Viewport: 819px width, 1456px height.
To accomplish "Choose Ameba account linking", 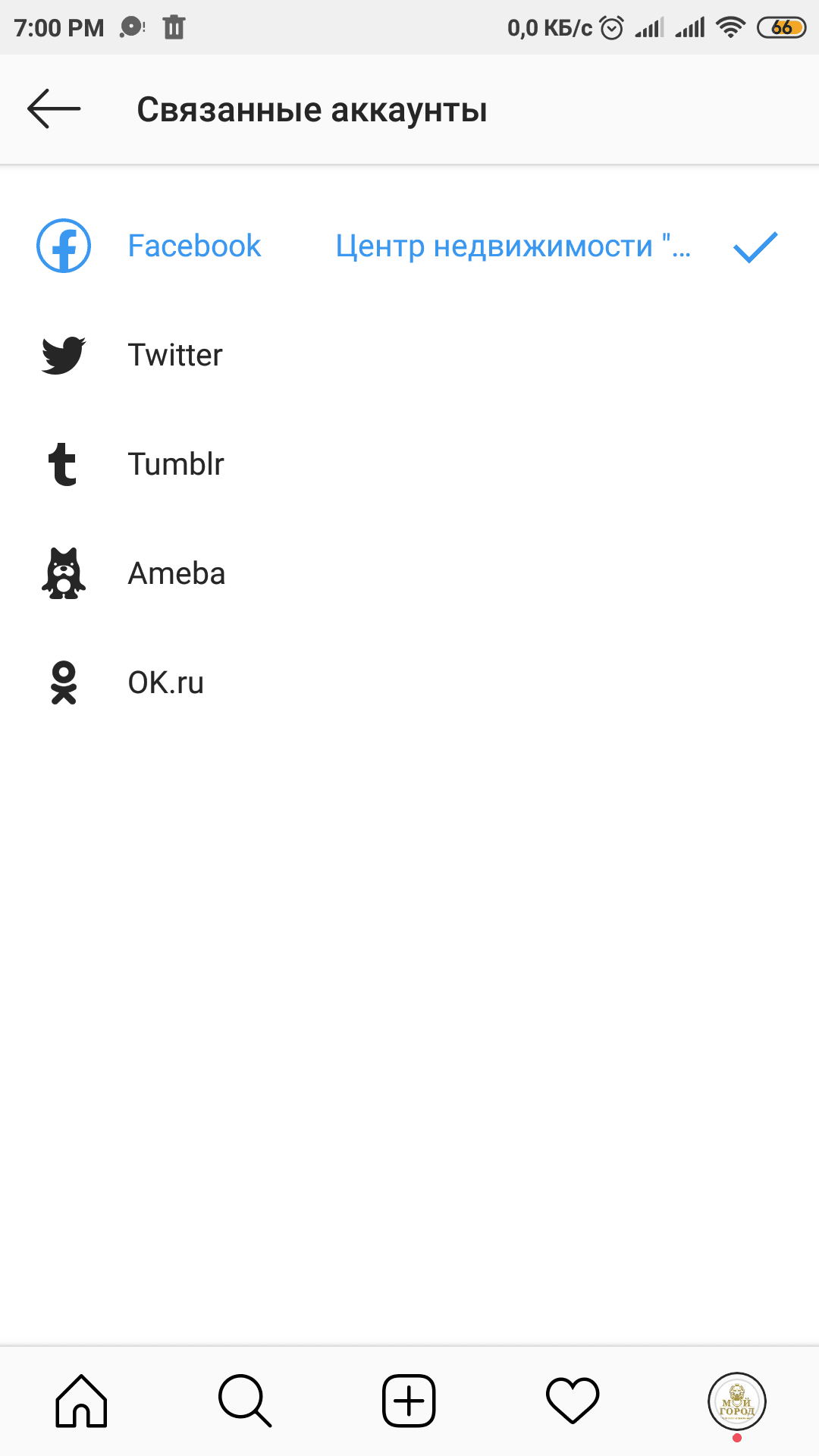I will click(x=409, y=573).
